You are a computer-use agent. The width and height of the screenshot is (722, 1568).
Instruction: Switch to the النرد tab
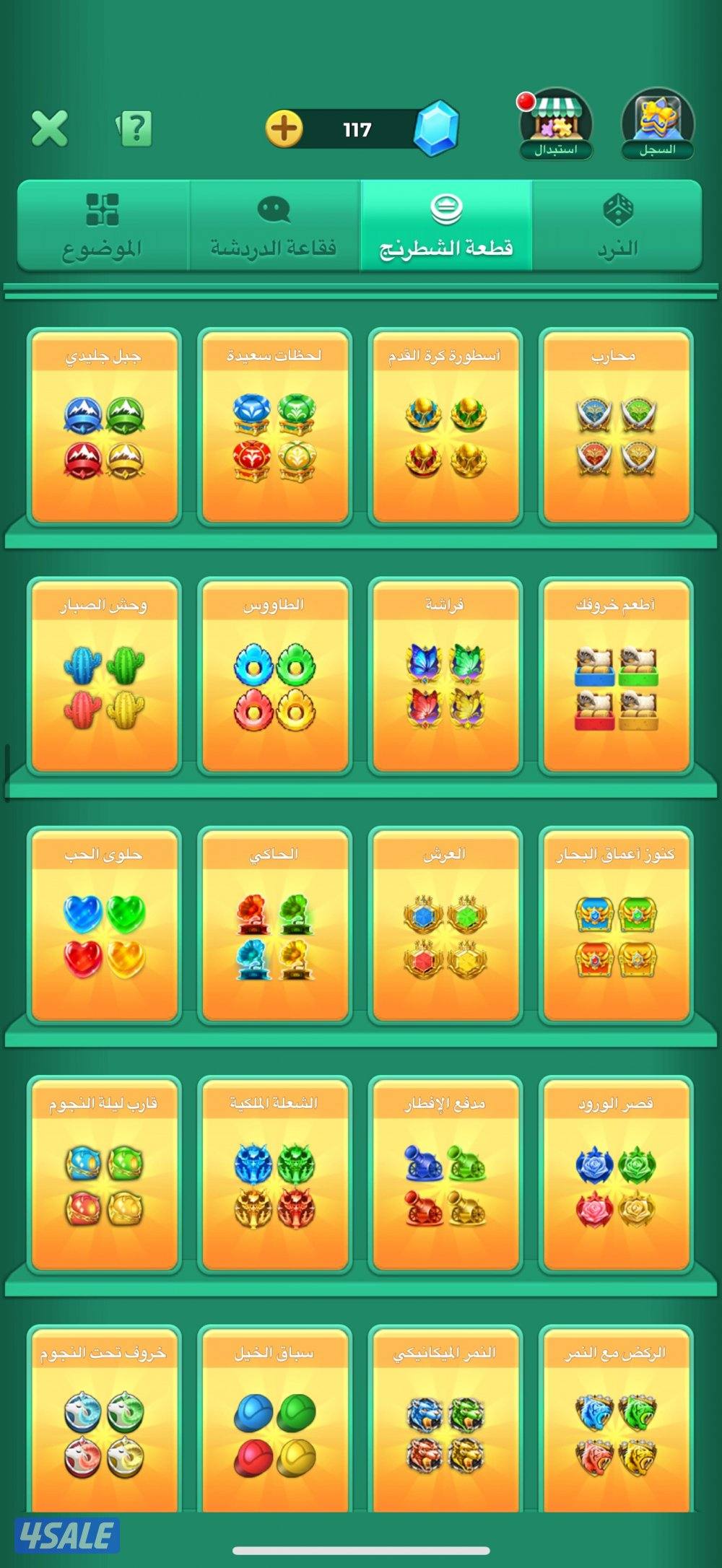point(617,227)
